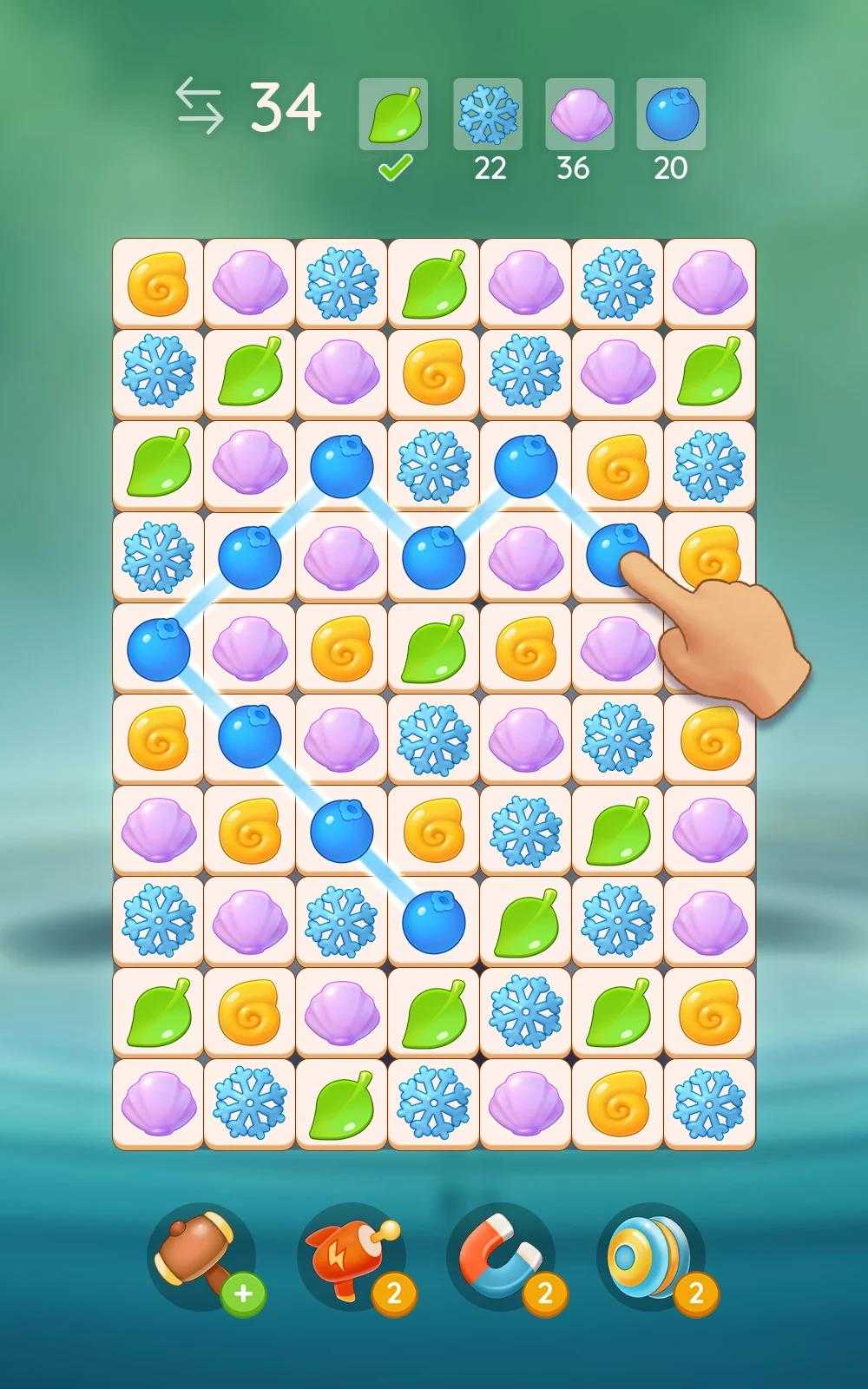Select the magnet booster

[x=502, y=1257]
